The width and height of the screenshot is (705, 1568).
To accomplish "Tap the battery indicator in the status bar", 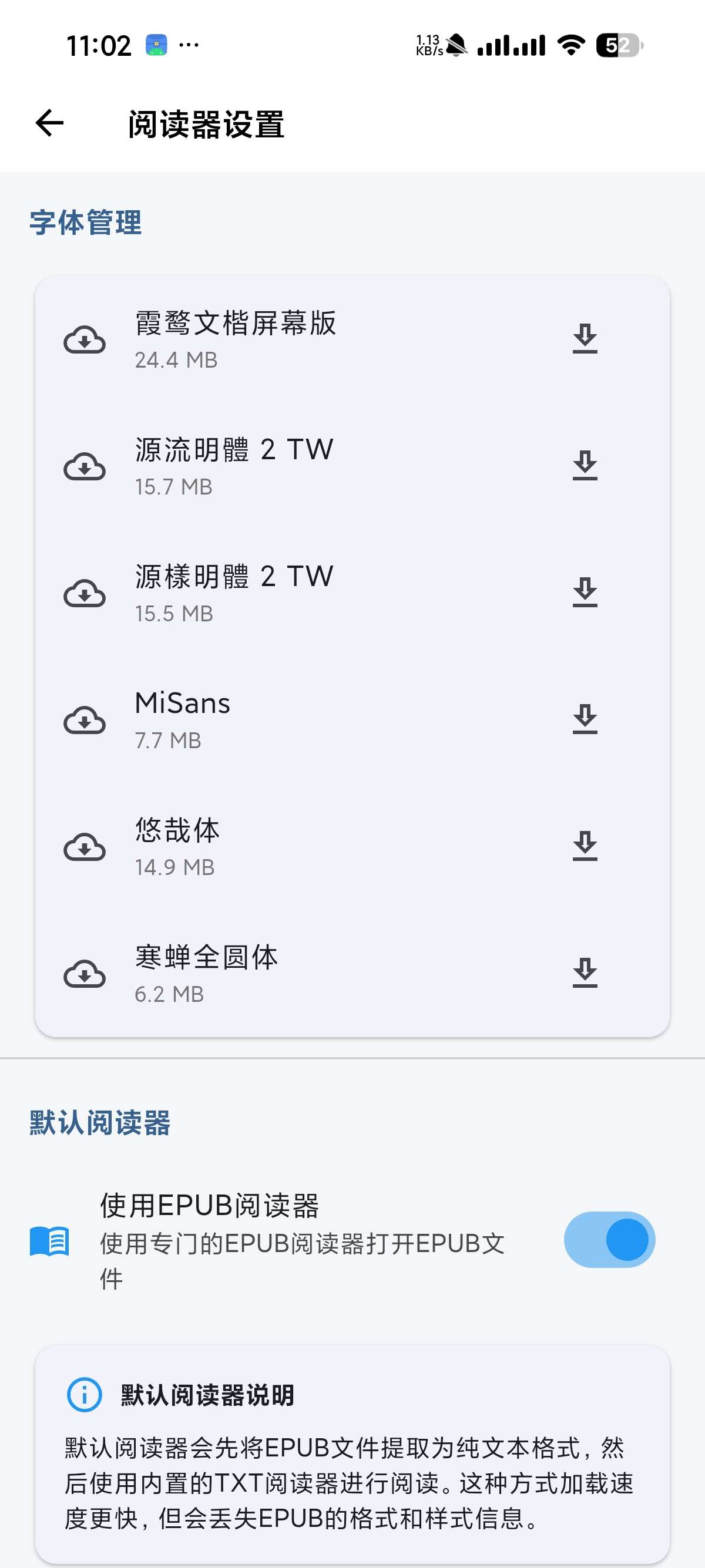I will [619, 44].
